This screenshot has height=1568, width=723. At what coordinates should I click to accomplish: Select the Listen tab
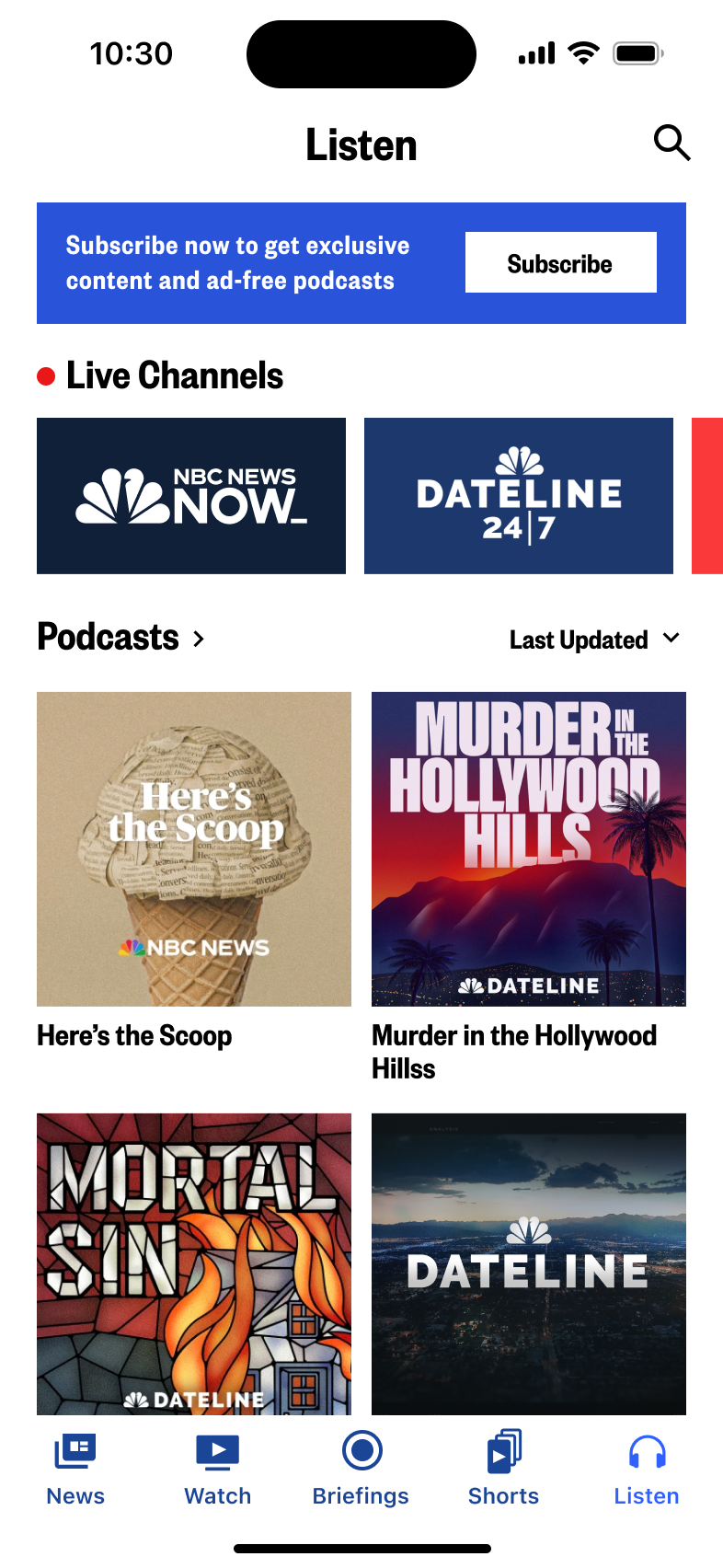[x=647, y=1469]
